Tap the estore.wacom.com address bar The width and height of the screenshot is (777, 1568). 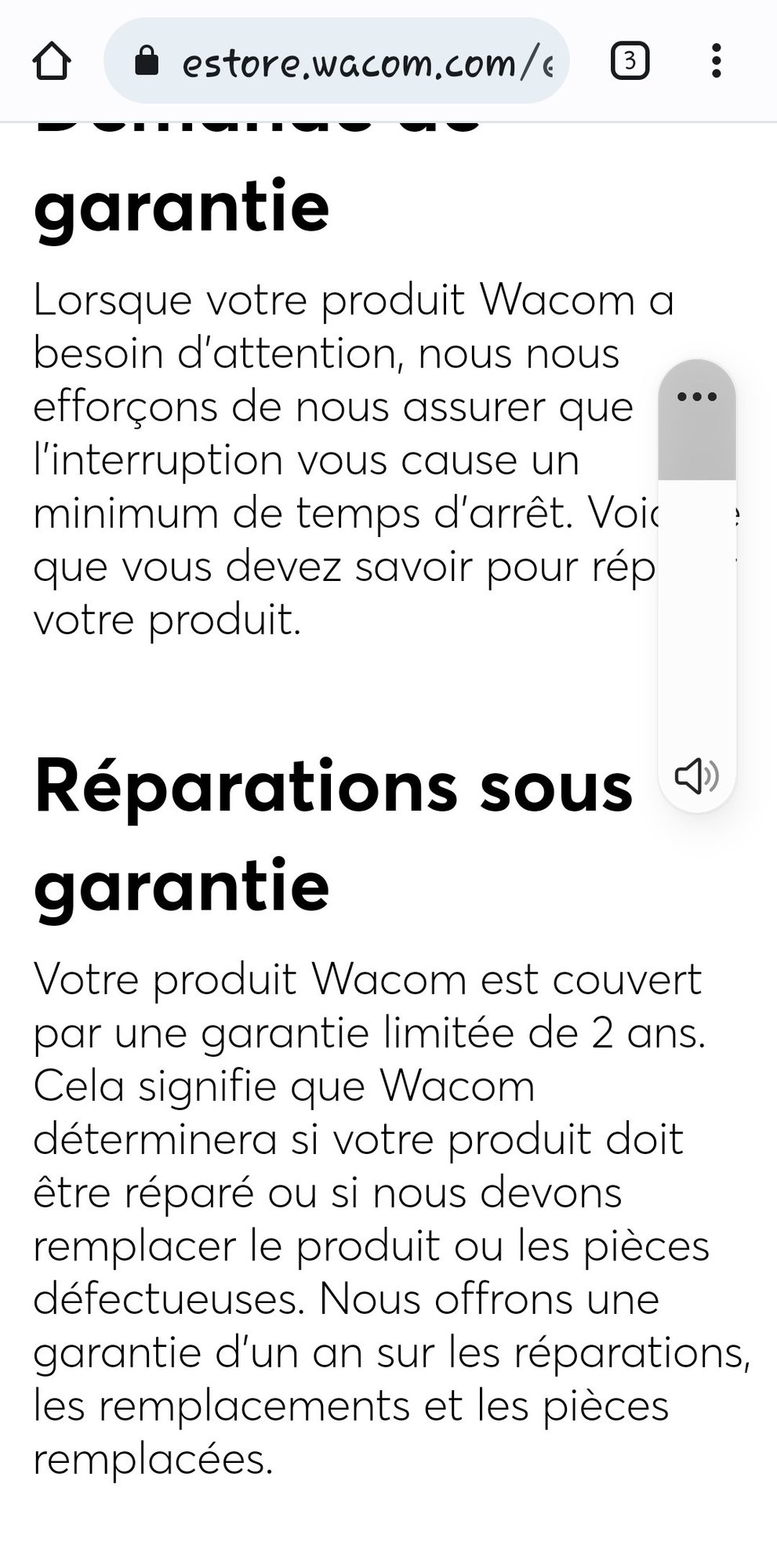pyautogui.click(x=345, y=60)
